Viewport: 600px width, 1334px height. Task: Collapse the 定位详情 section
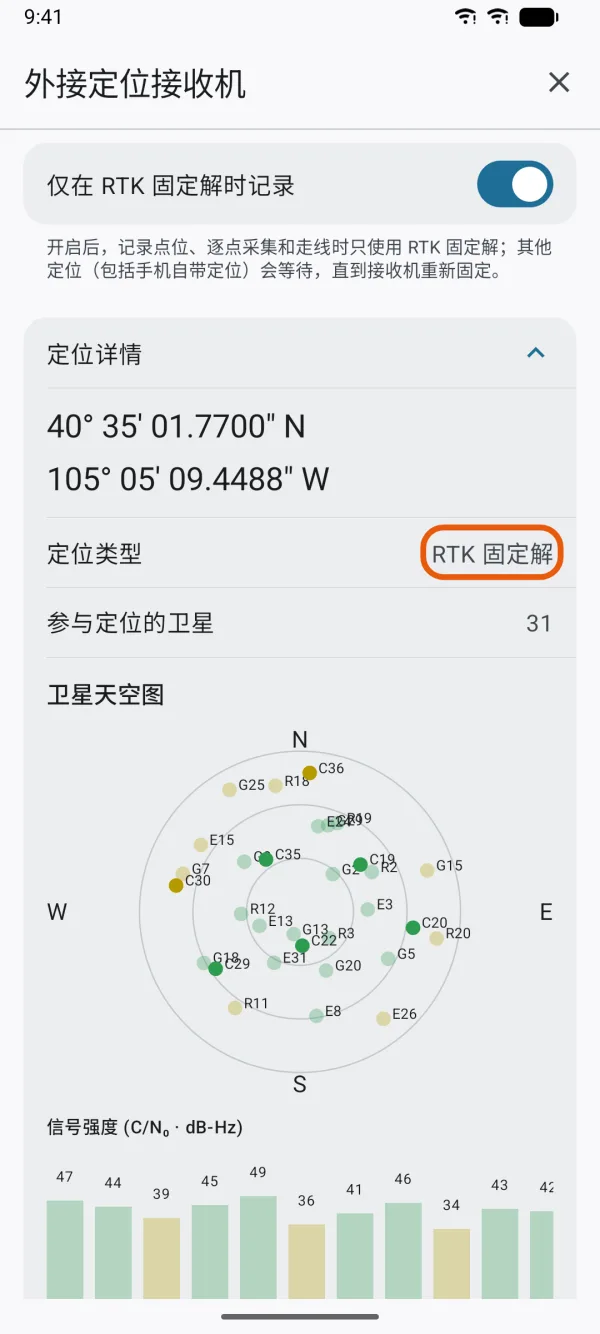pyautogui.click(x=536, y=353)
